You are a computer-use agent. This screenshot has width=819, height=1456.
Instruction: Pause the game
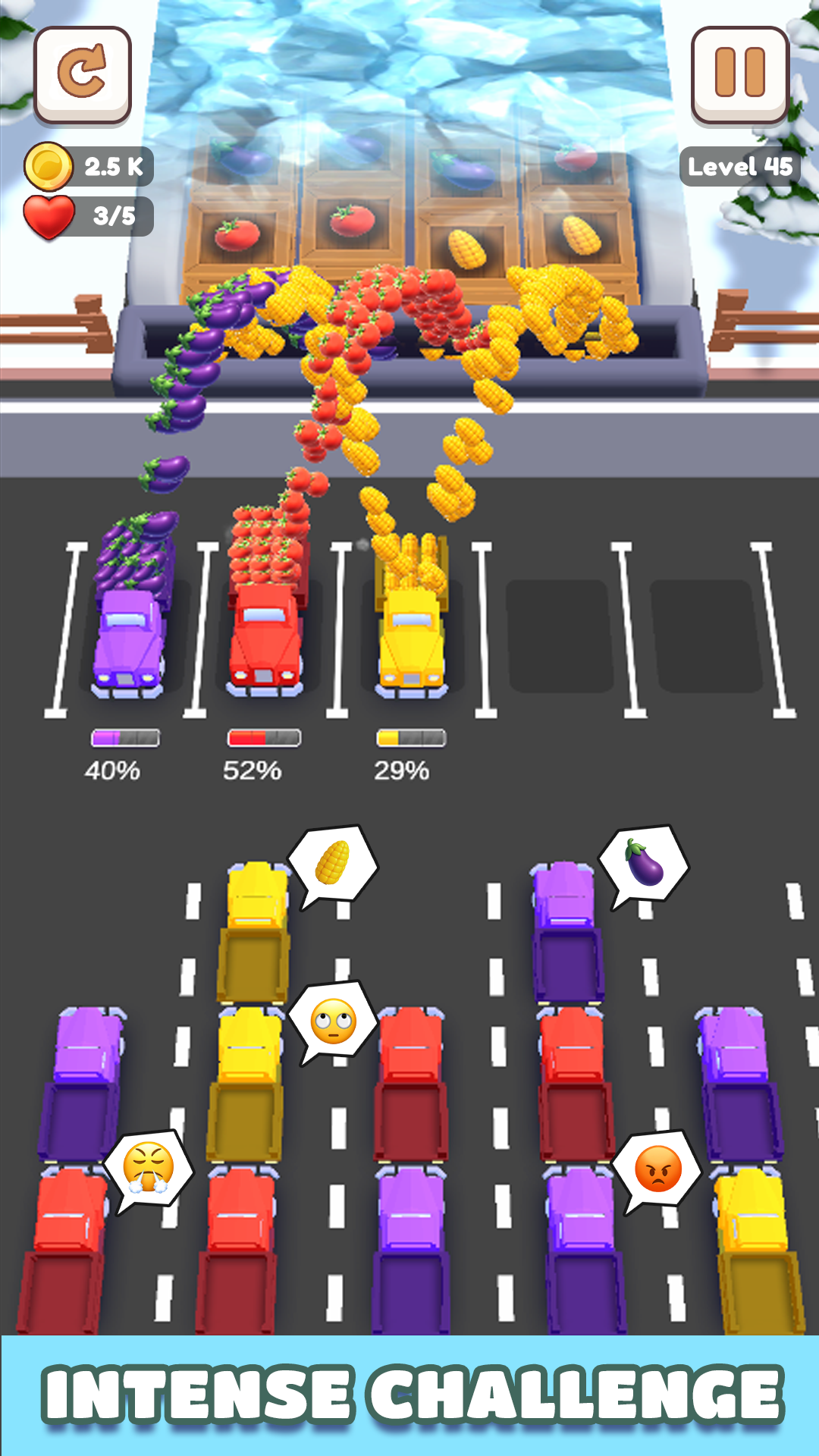739,74
